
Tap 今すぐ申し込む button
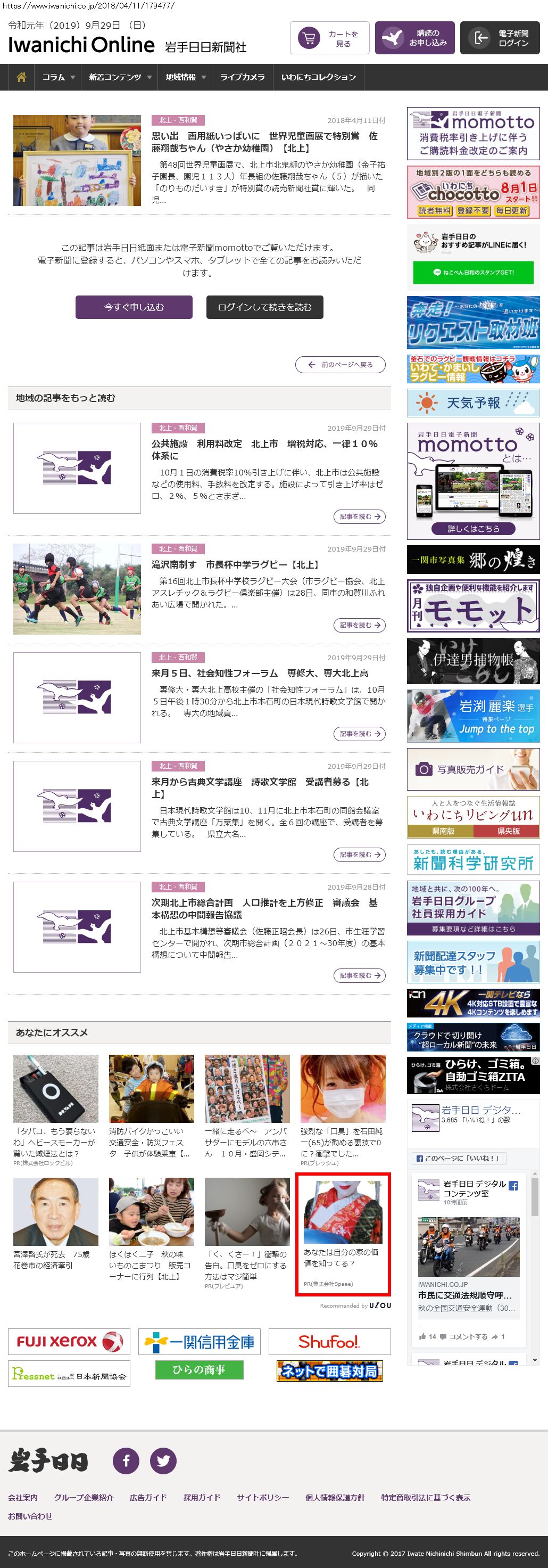click(x=134, y=307)
